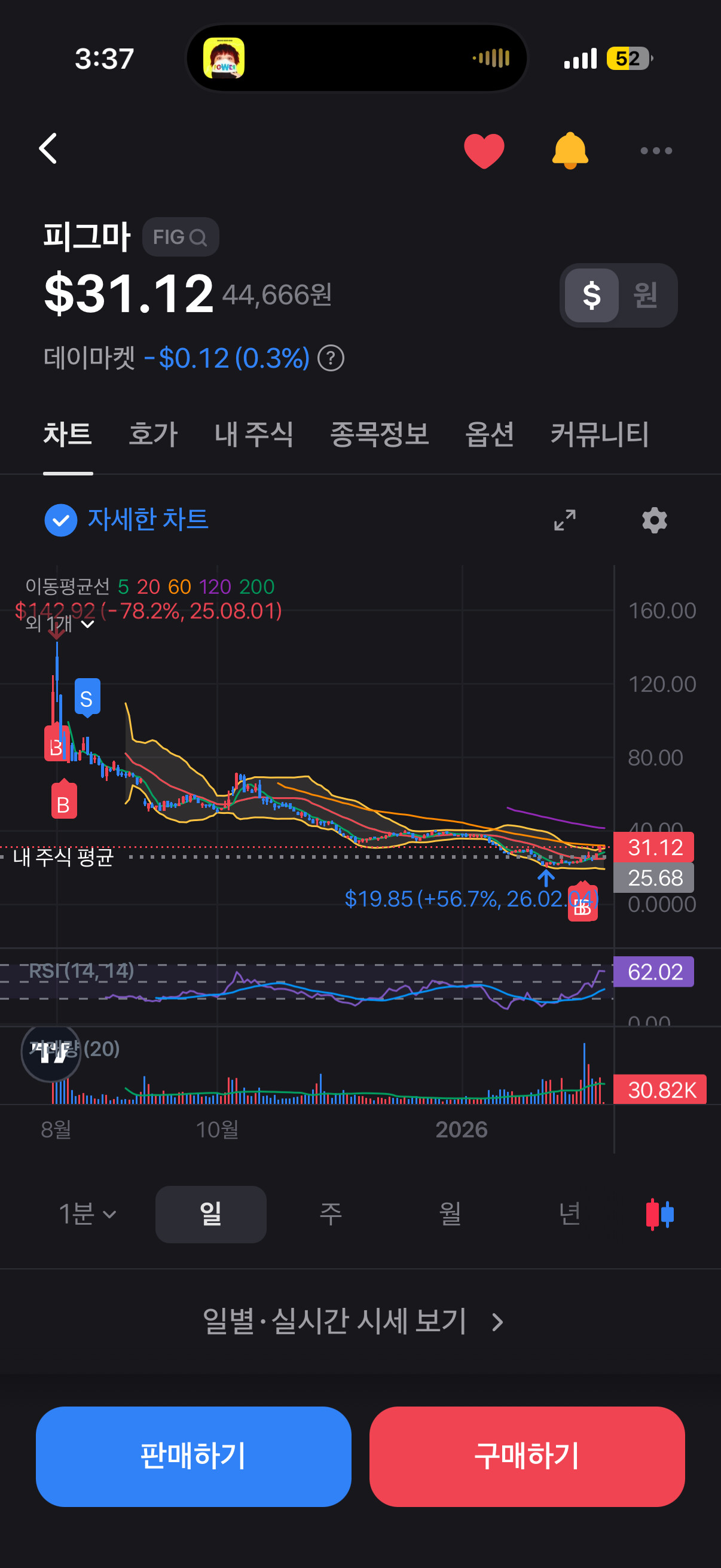The image size is (721, 1568).
Task: Go to the 종목정보 tab
Action: coord(379,435)
